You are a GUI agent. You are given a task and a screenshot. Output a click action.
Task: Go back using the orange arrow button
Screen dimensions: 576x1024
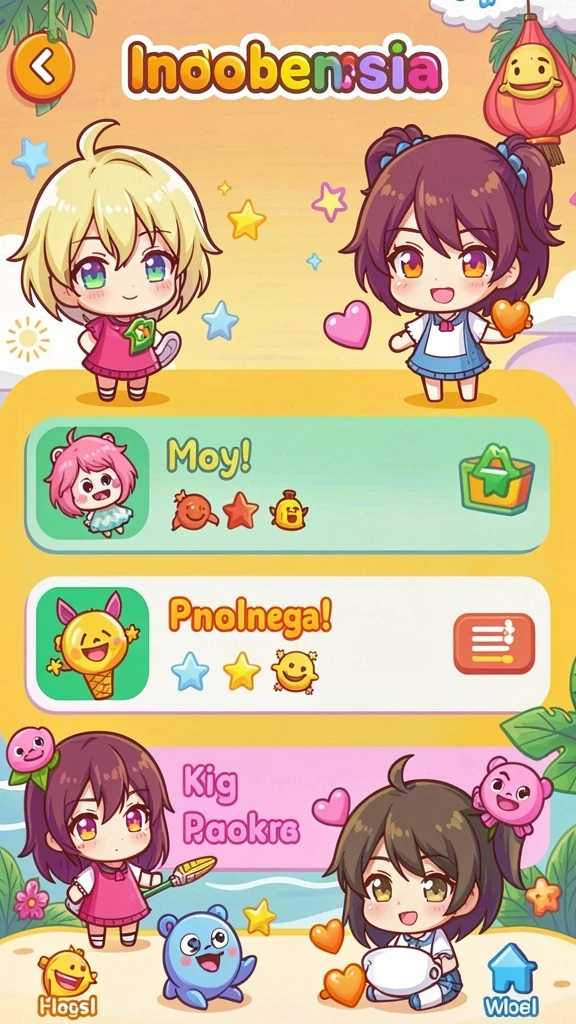pos(42,67)
